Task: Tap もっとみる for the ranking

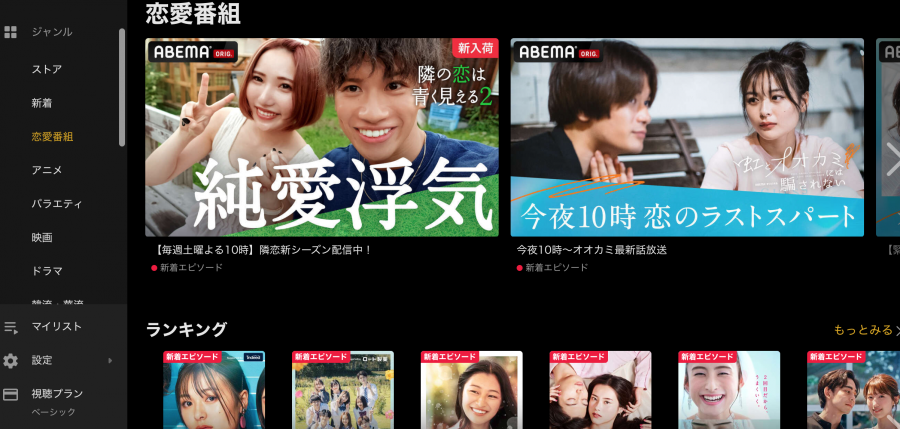Action: [x=864, y=329]
